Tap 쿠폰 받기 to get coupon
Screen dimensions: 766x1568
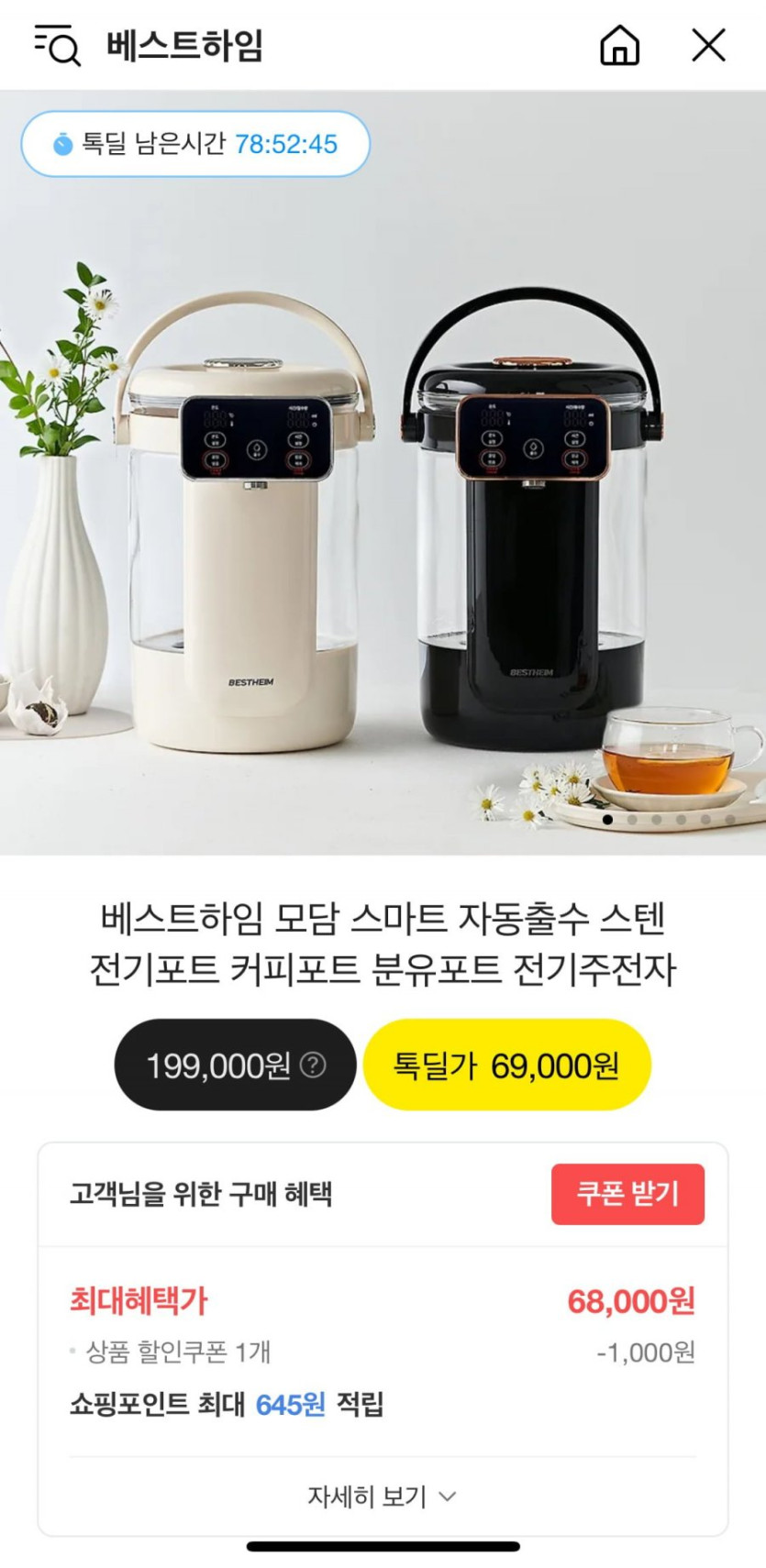(x=627, y=1194)
